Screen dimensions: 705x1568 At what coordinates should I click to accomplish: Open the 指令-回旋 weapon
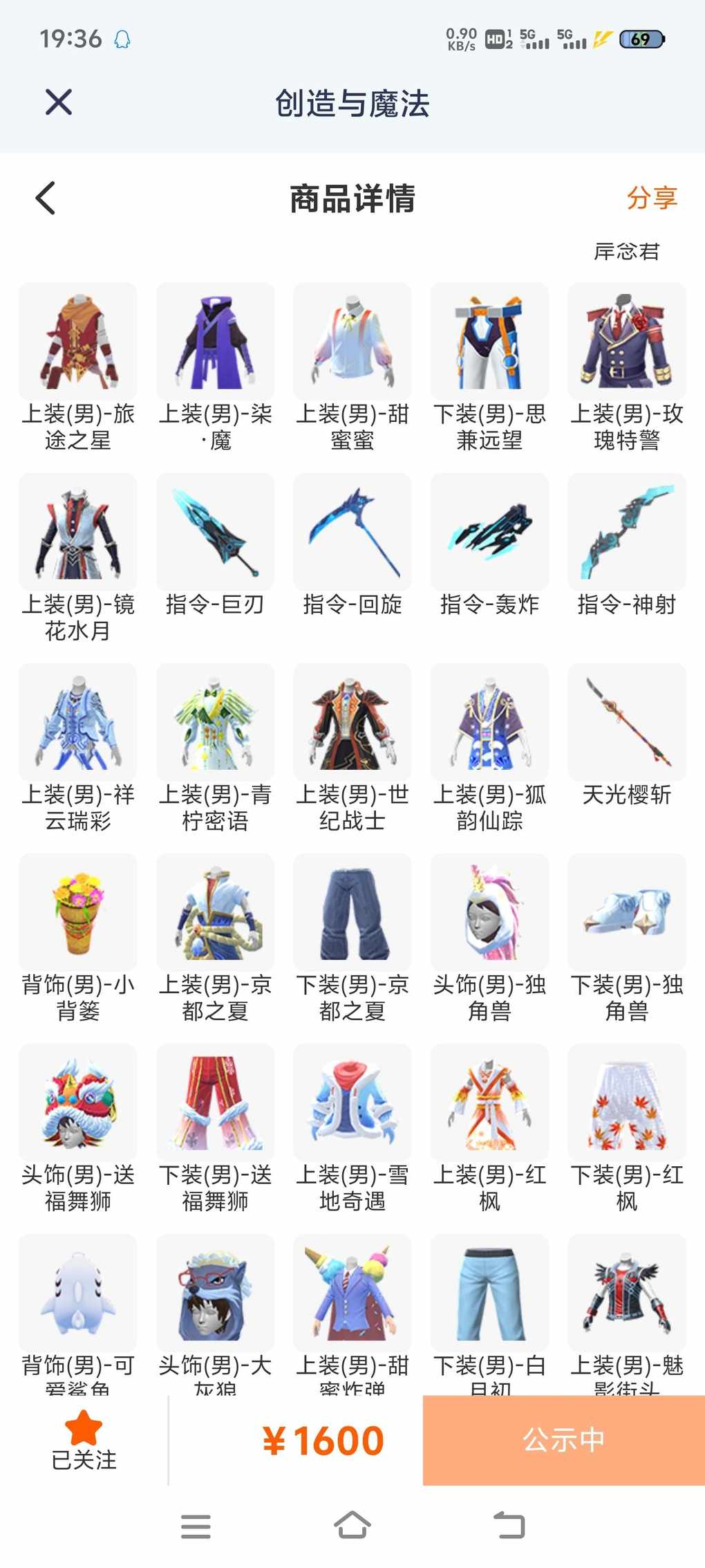(352, 532)
